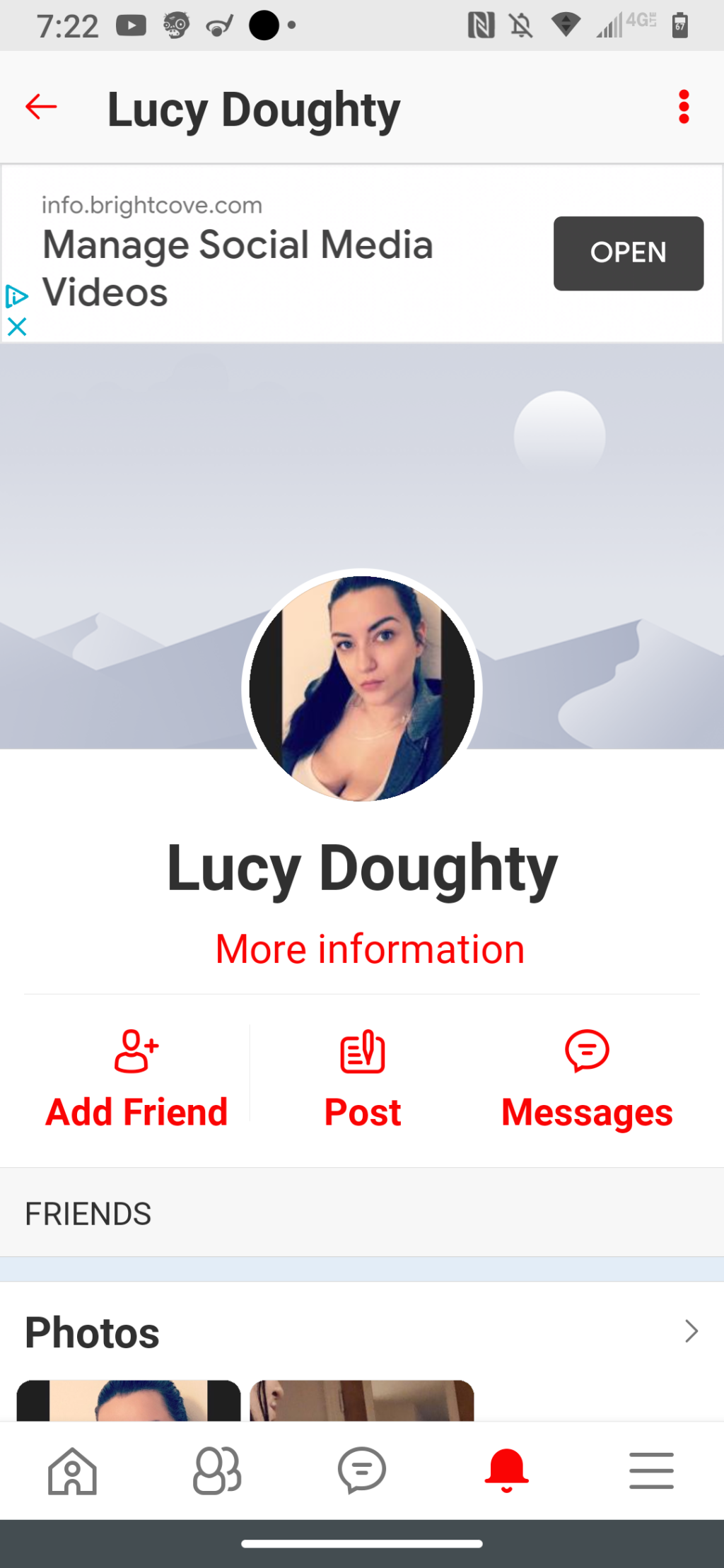Tap More information link
The image size is (724, 1568).
[x=370, y=949]
